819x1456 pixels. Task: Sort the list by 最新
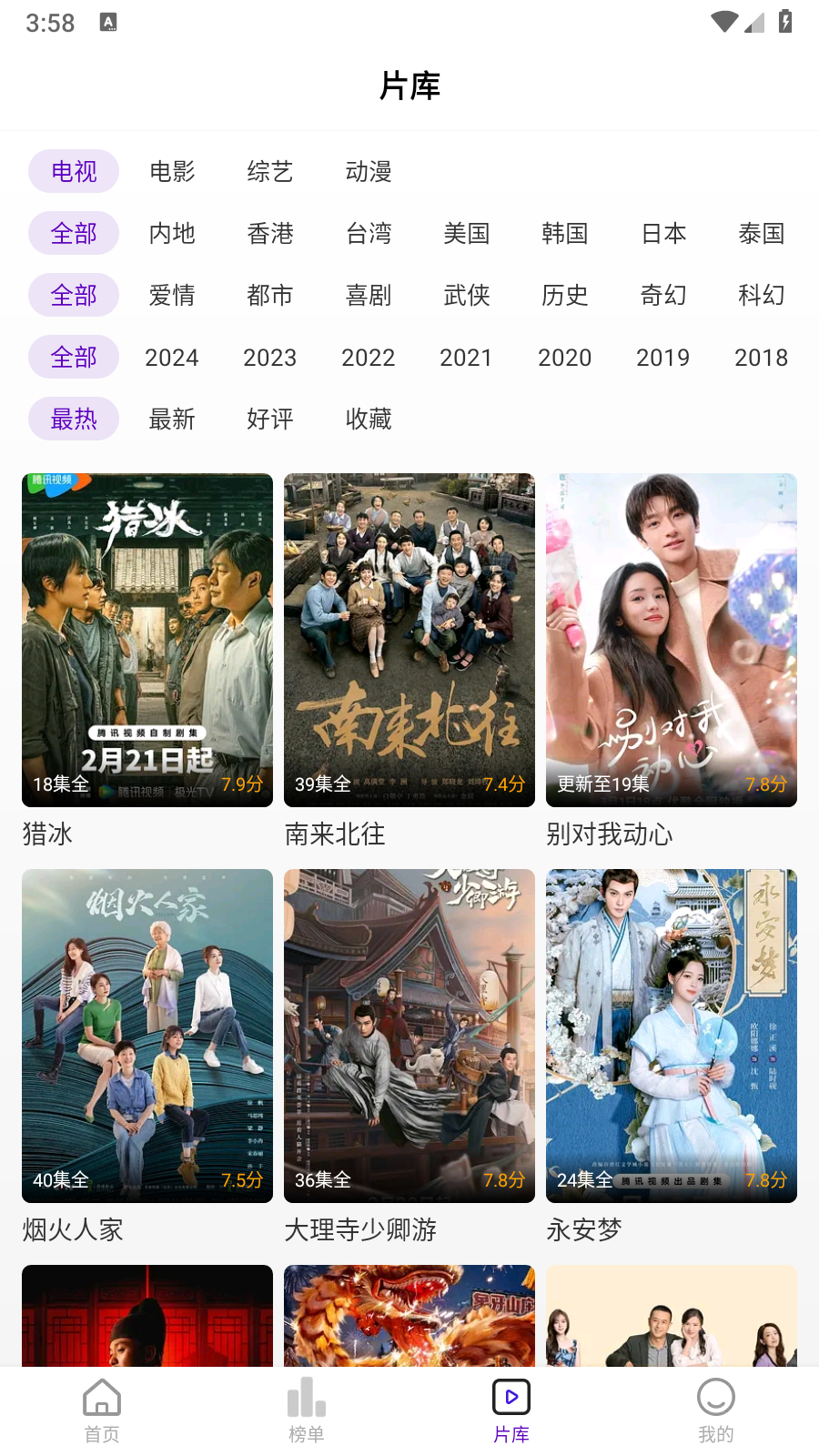click(x=172, y=420)
